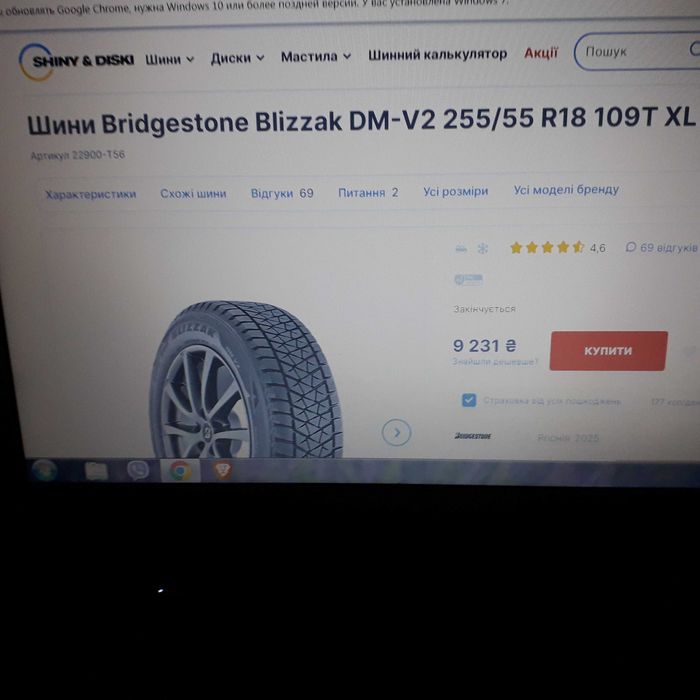The width and height of the screenshot is (700, 700).
Task: Go to Шинний калькулятор
Action: pos(437,54)
